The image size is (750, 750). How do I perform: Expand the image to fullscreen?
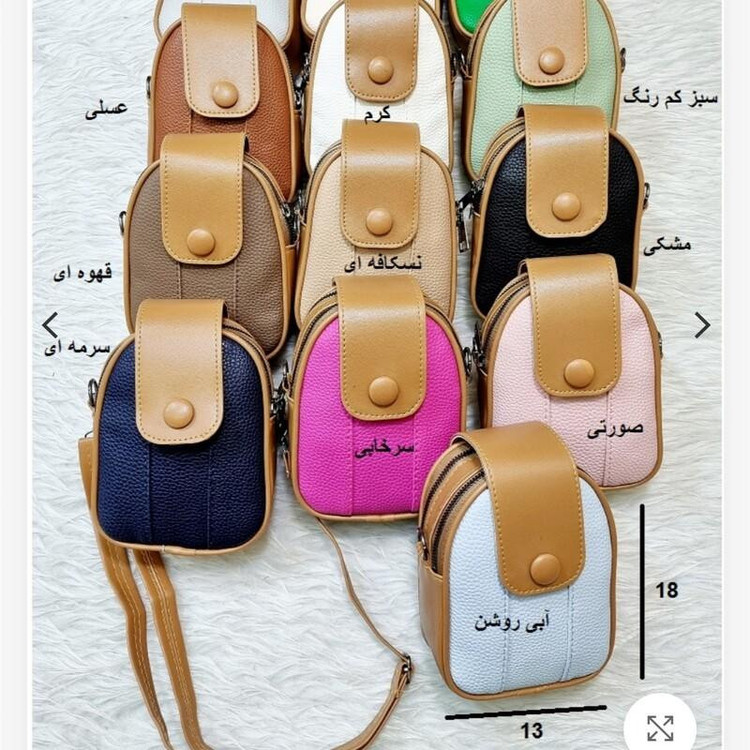coord(660,727)
